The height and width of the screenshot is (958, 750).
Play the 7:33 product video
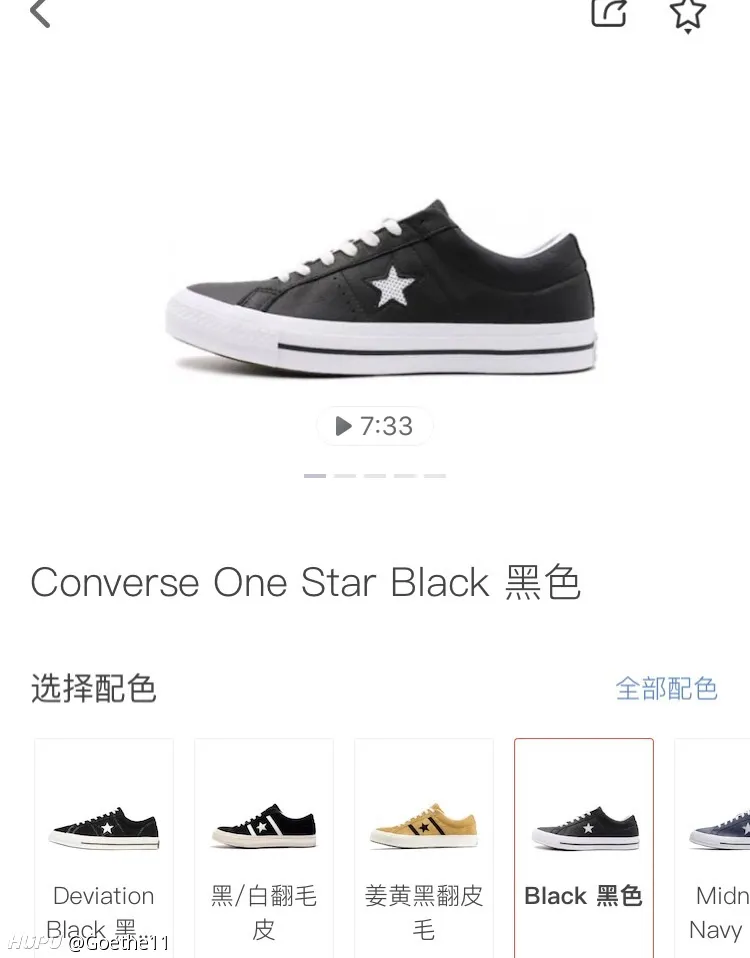tap(375, 426)
